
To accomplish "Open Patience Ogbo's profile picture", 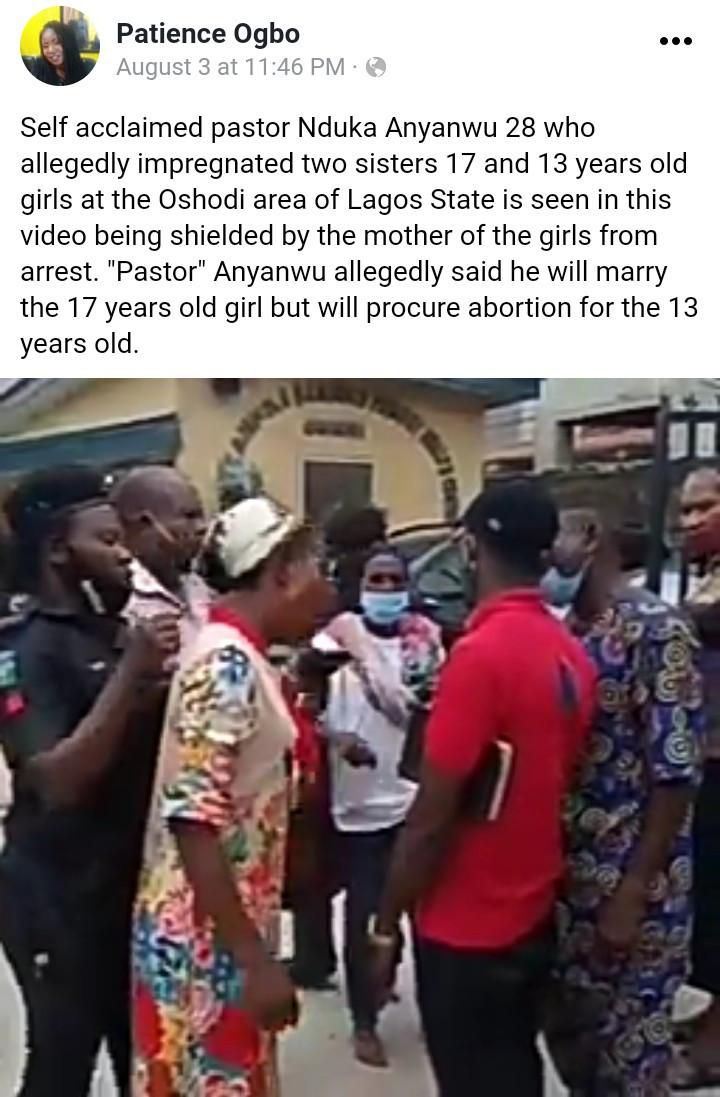I will 59,46.
